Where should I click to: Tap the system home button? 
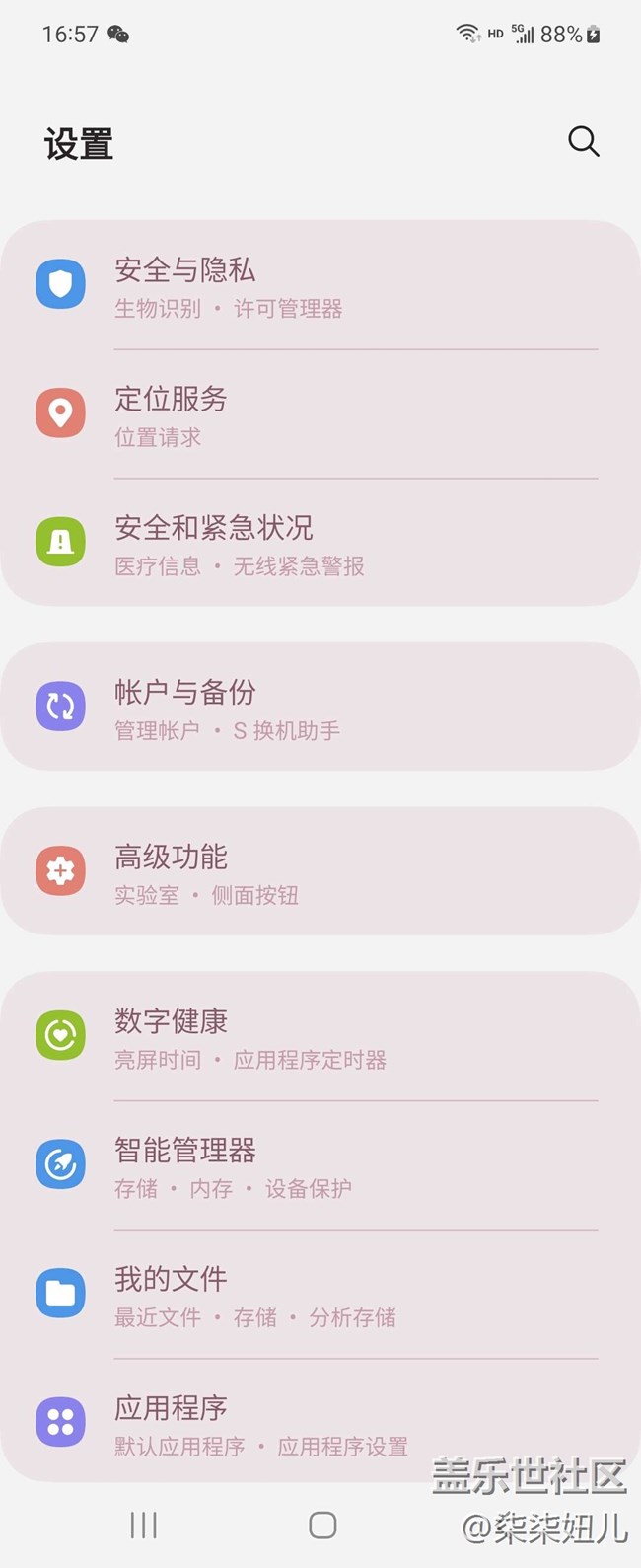coord(322,1525)
